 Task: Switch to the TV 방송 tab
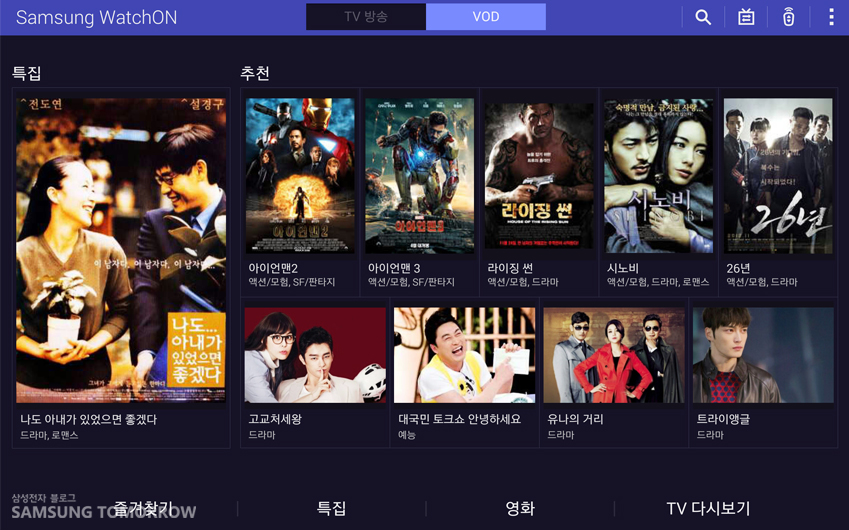point(366,17)
